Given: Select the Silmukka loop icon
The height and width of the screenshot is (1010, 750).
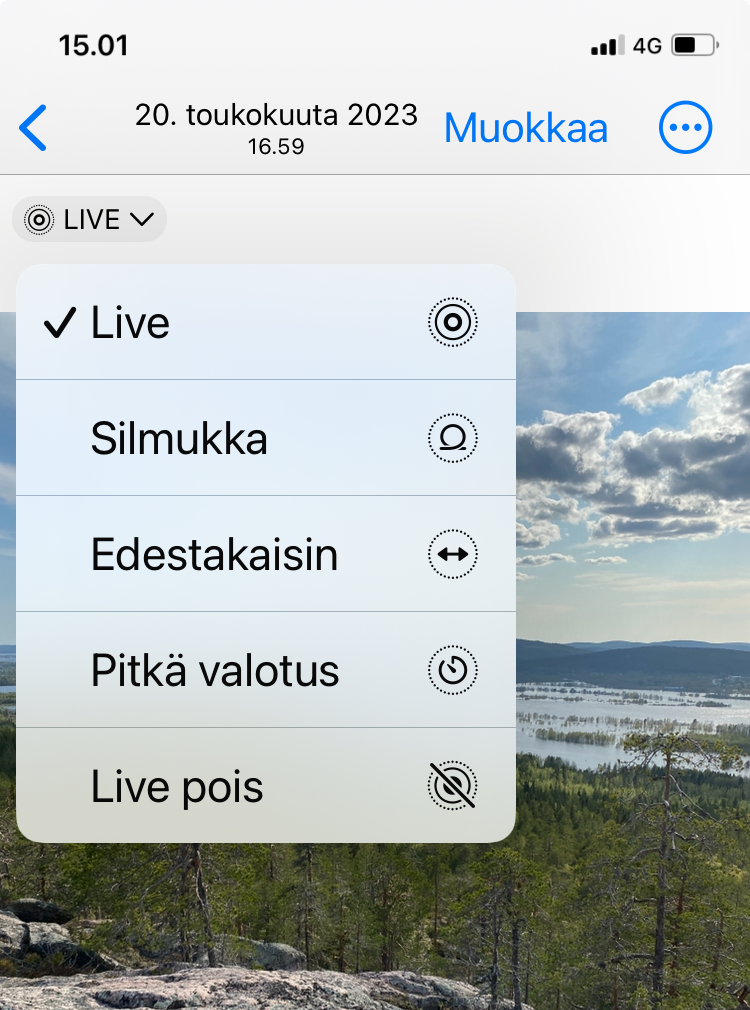Looking at the screenshot, I should coord(452,438).
